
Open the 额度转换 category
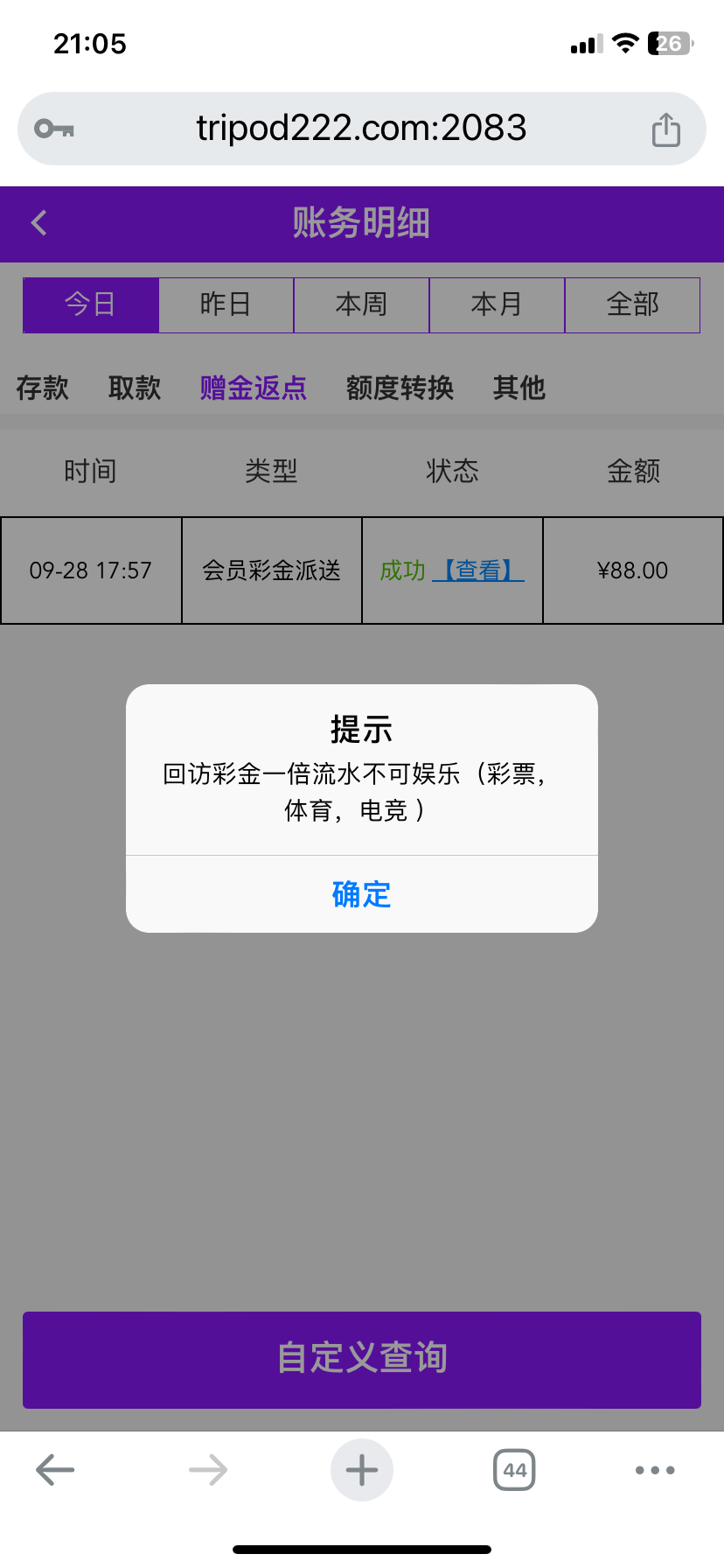click(x=400, y=388)
